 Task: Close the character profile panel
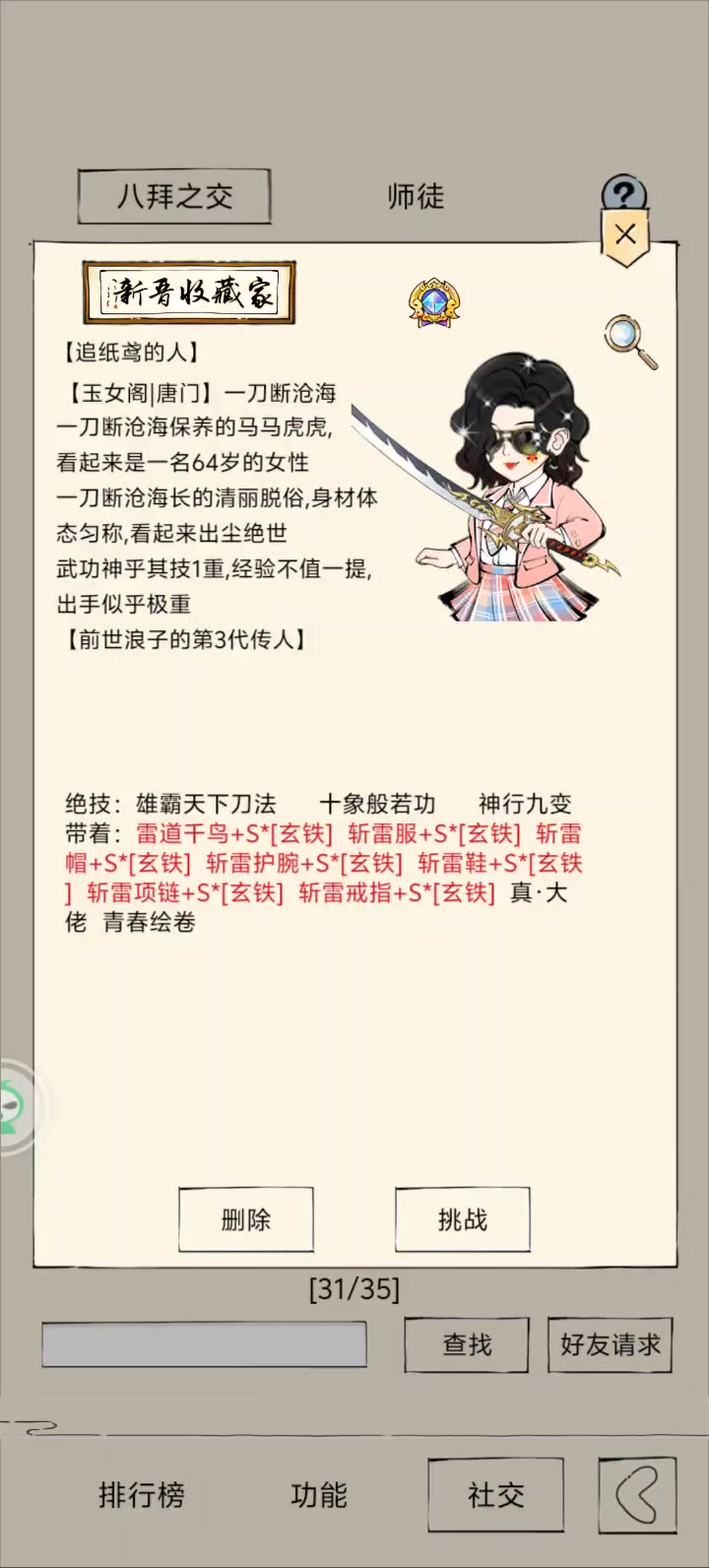coord(625,235)
